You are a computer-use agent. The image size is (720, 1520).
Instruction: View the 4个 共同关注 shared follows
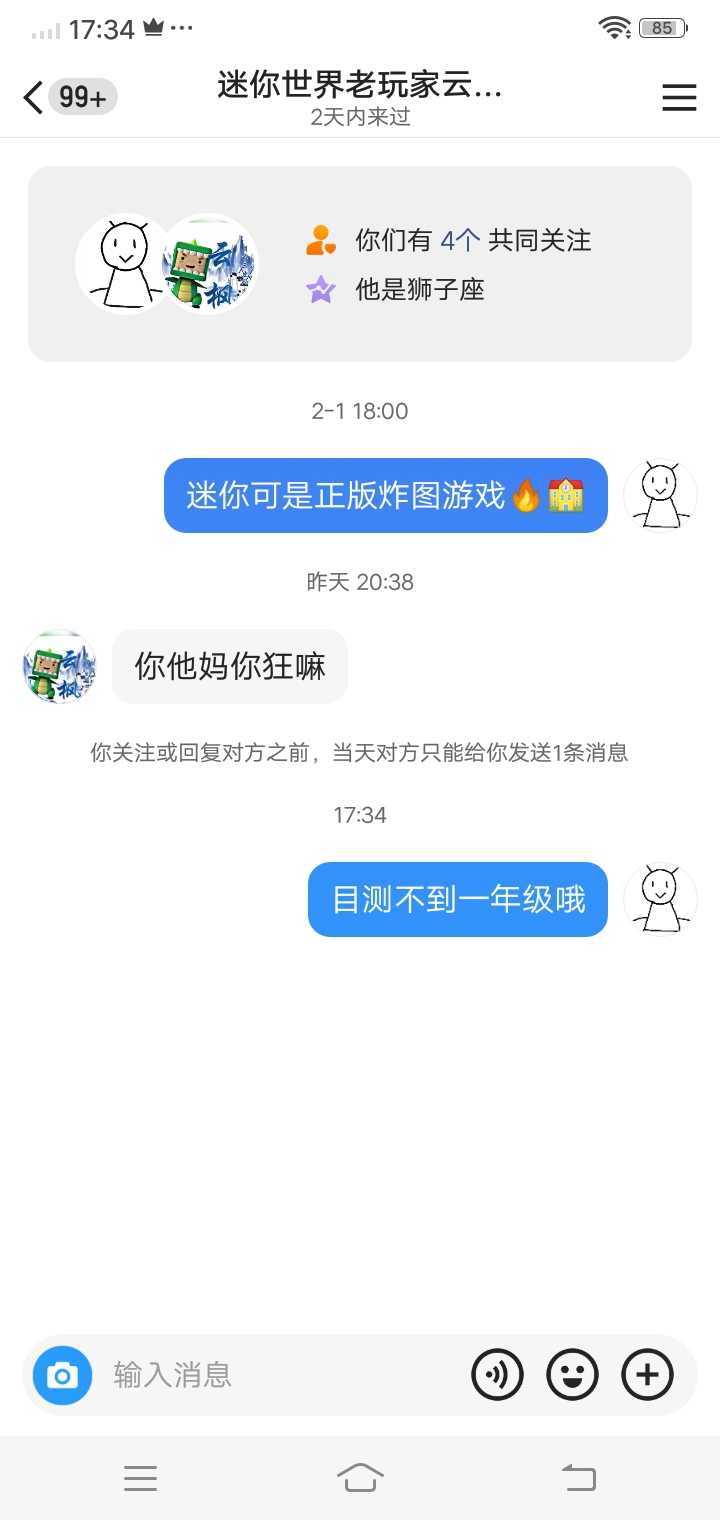point(472,240)
